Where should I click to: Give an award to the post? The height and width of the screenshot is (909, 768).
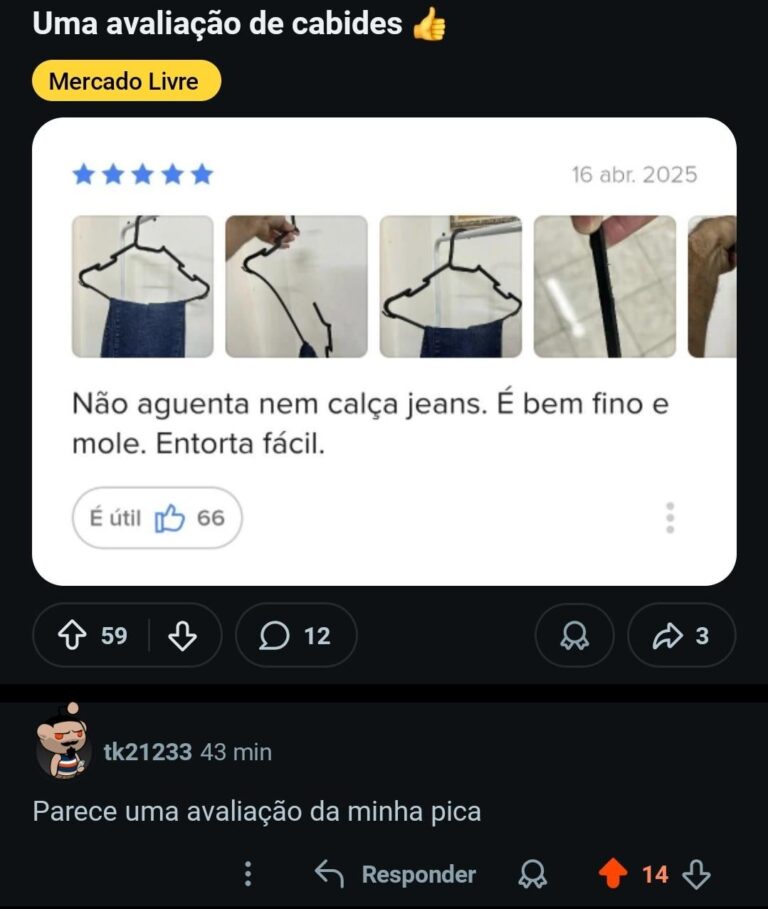574,636
